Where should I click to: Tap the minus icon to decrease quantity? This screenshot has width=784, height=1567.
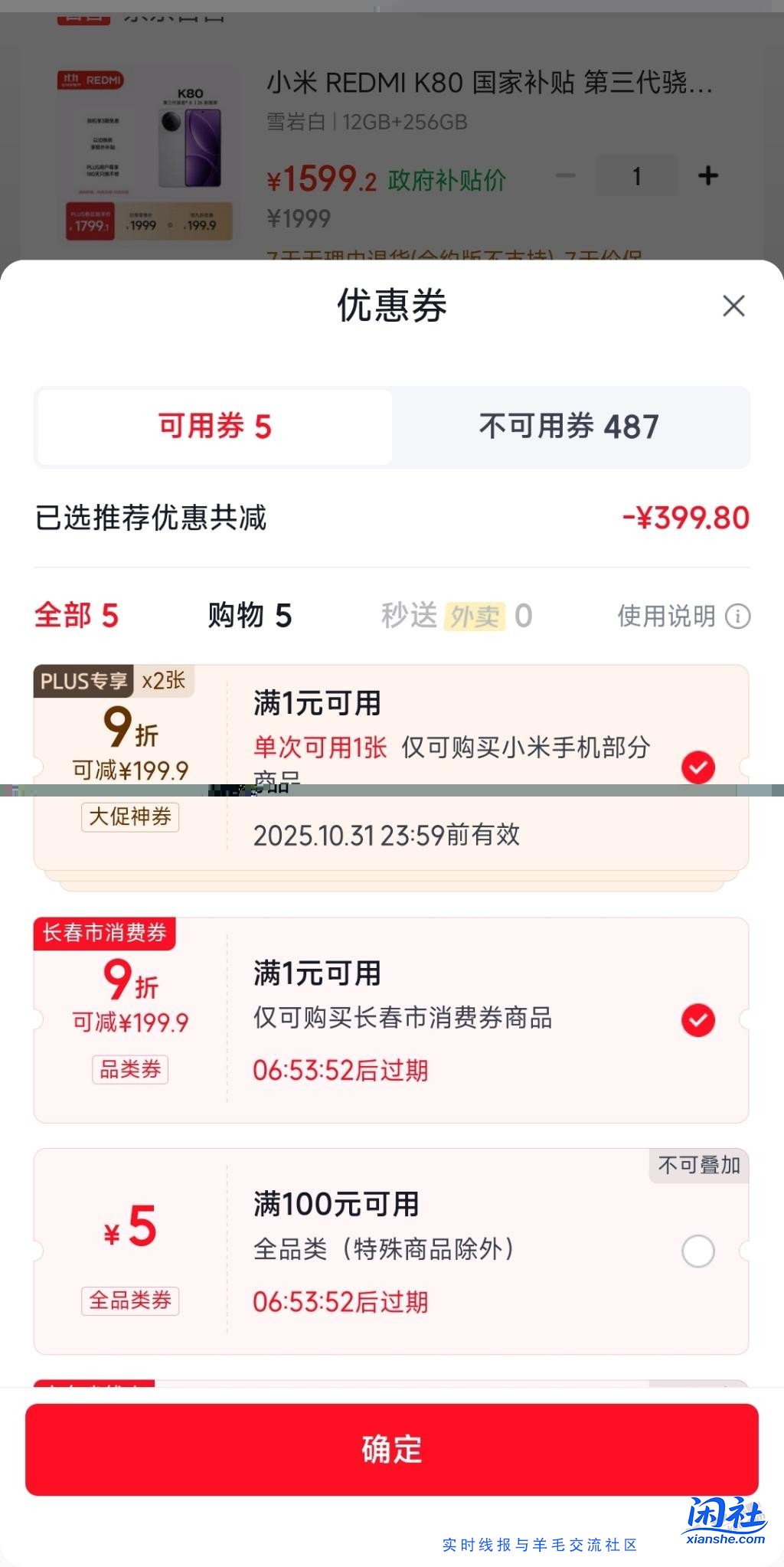tap(566, 175)
